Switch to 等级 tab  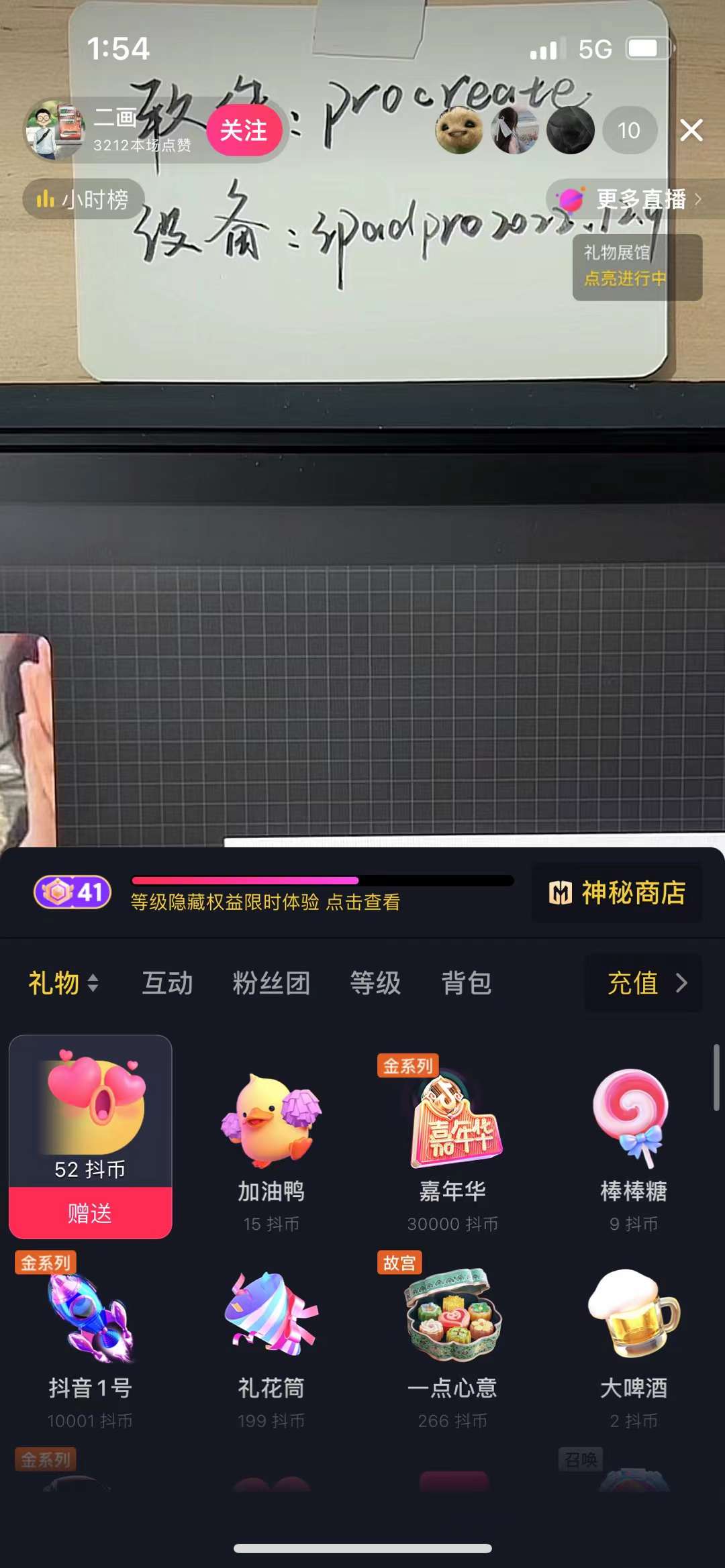pos(375,983)
